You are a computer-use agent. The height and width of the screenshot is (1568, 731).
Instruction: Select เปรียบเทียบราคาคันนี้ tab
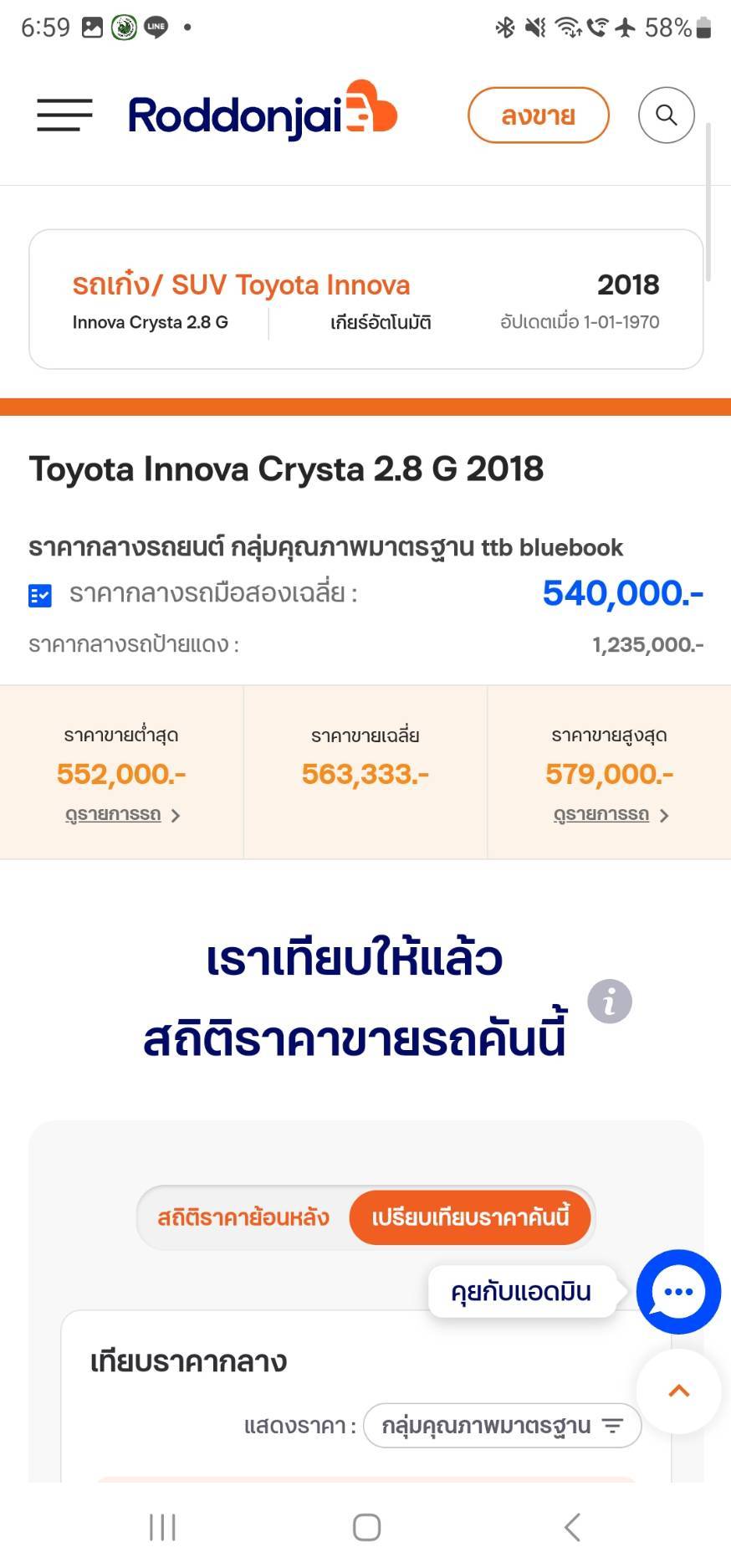tap(470, 1217)
